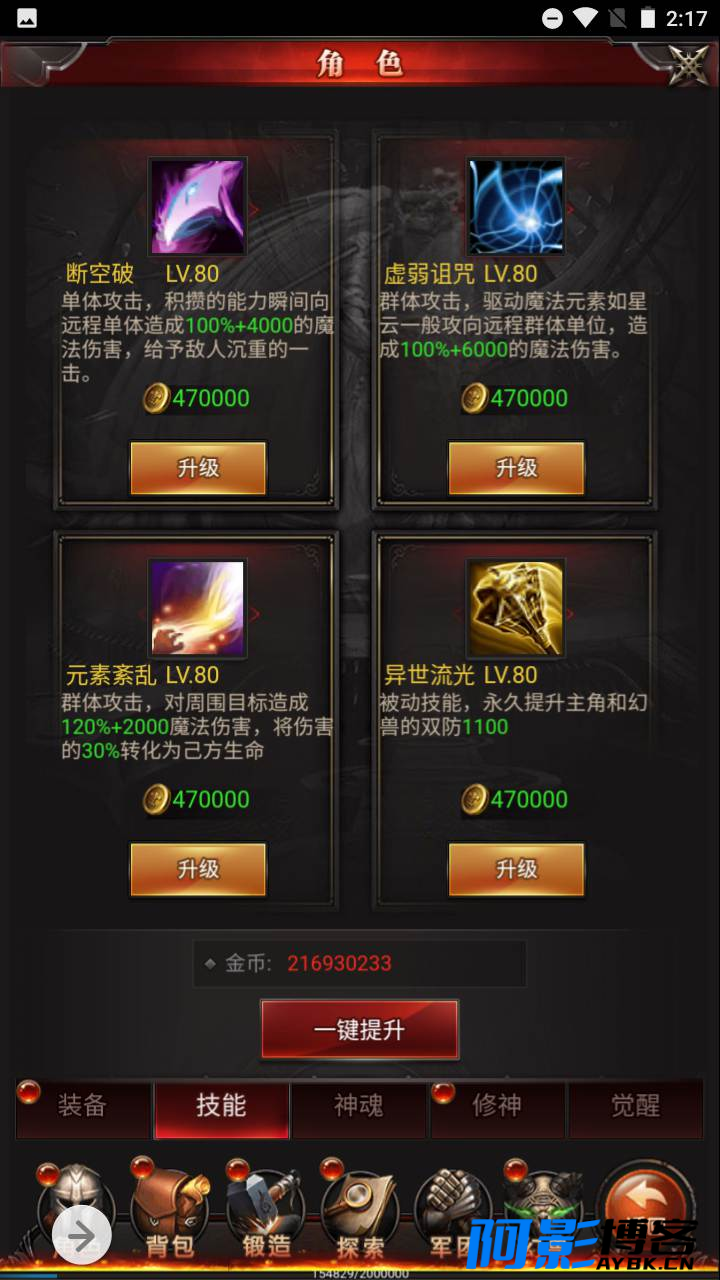This screenshot has height=1280, width=720.
Task: Close the 角色 panel with the X icon
Action: 688,65
